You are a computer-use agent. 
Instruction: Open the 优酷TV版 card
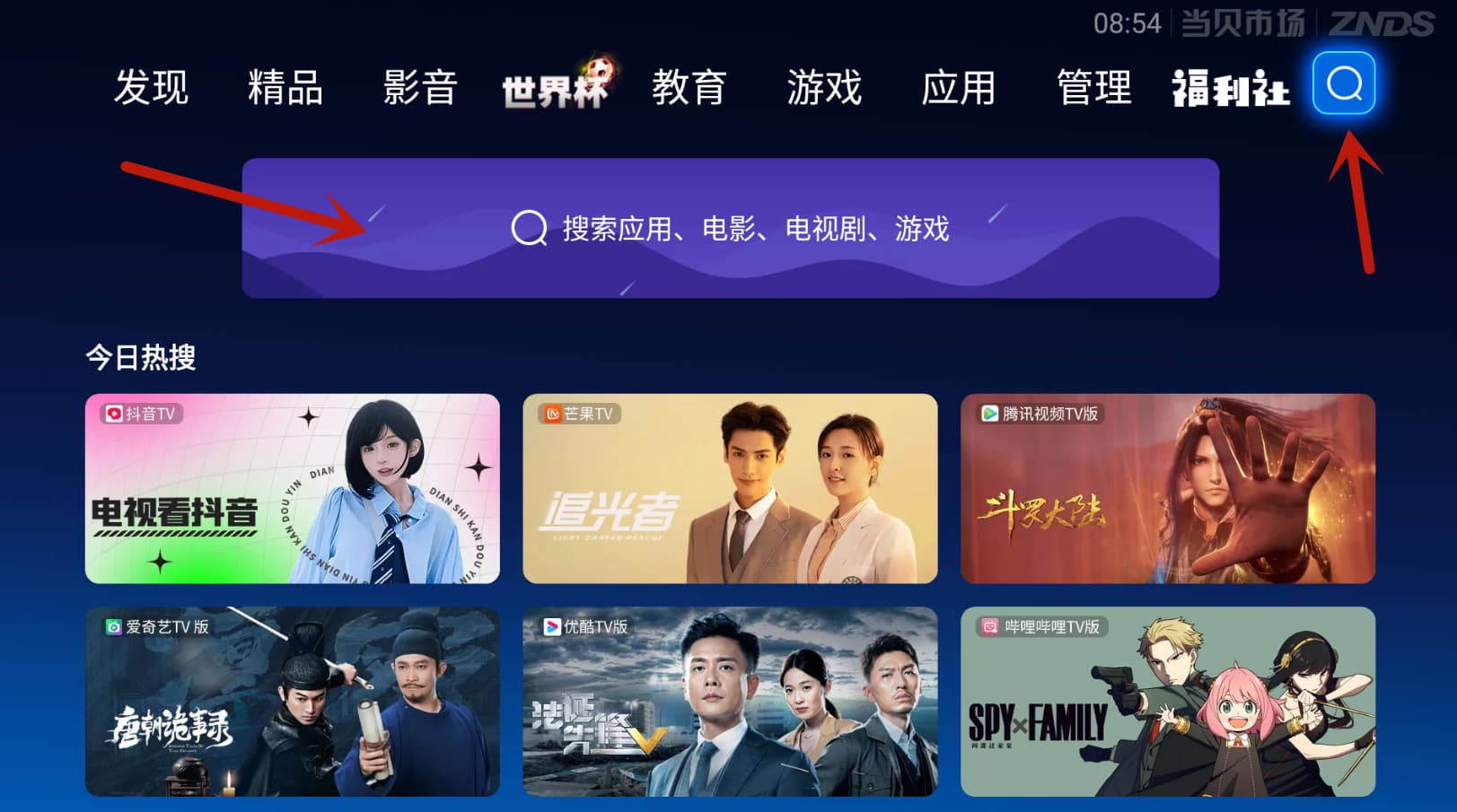pyautogui.click(x=730, y=702)
